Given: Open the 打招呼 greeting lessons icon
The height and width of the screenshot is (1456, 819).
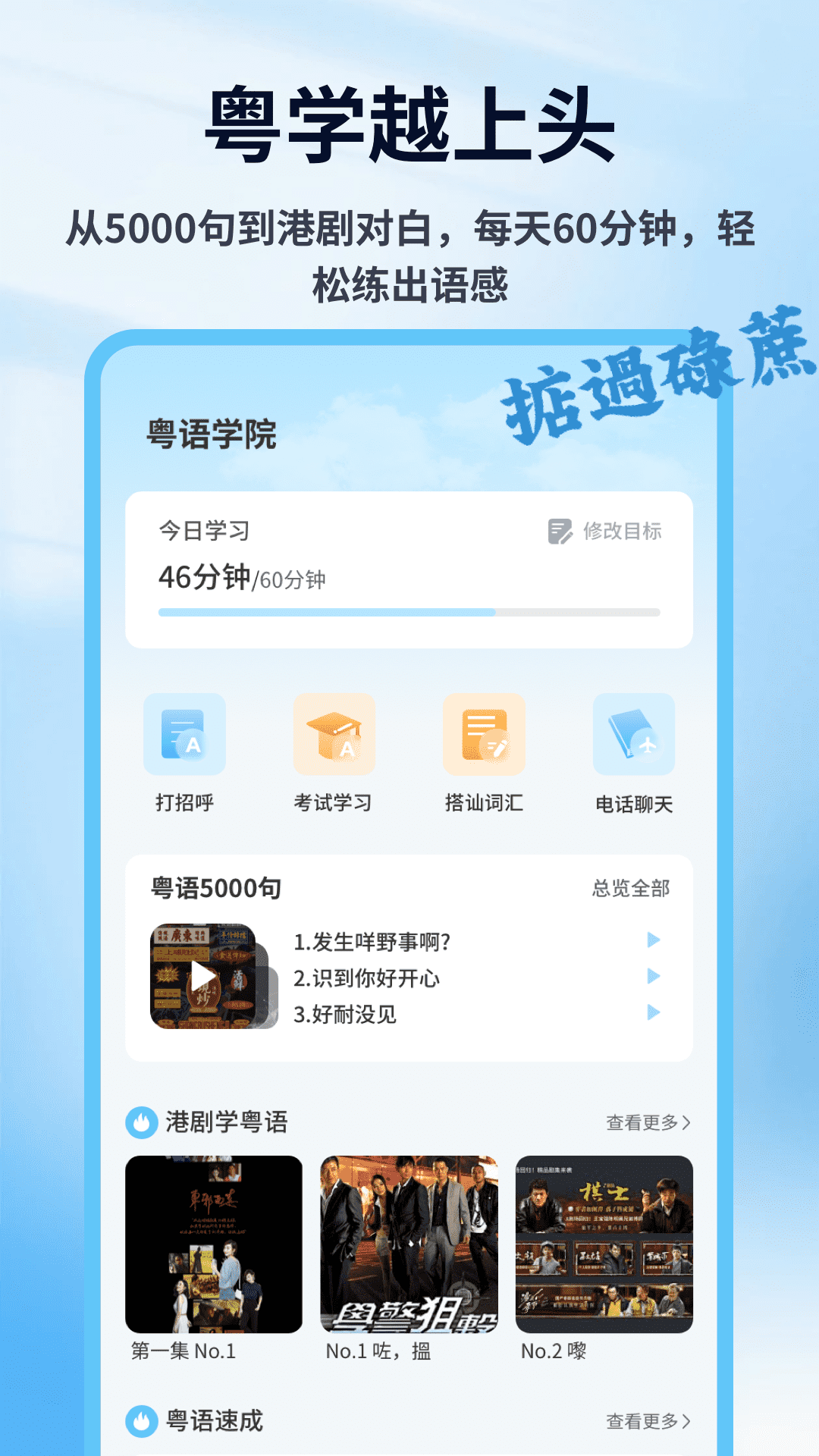Looking at the screenshot, I should coord(186,734).
